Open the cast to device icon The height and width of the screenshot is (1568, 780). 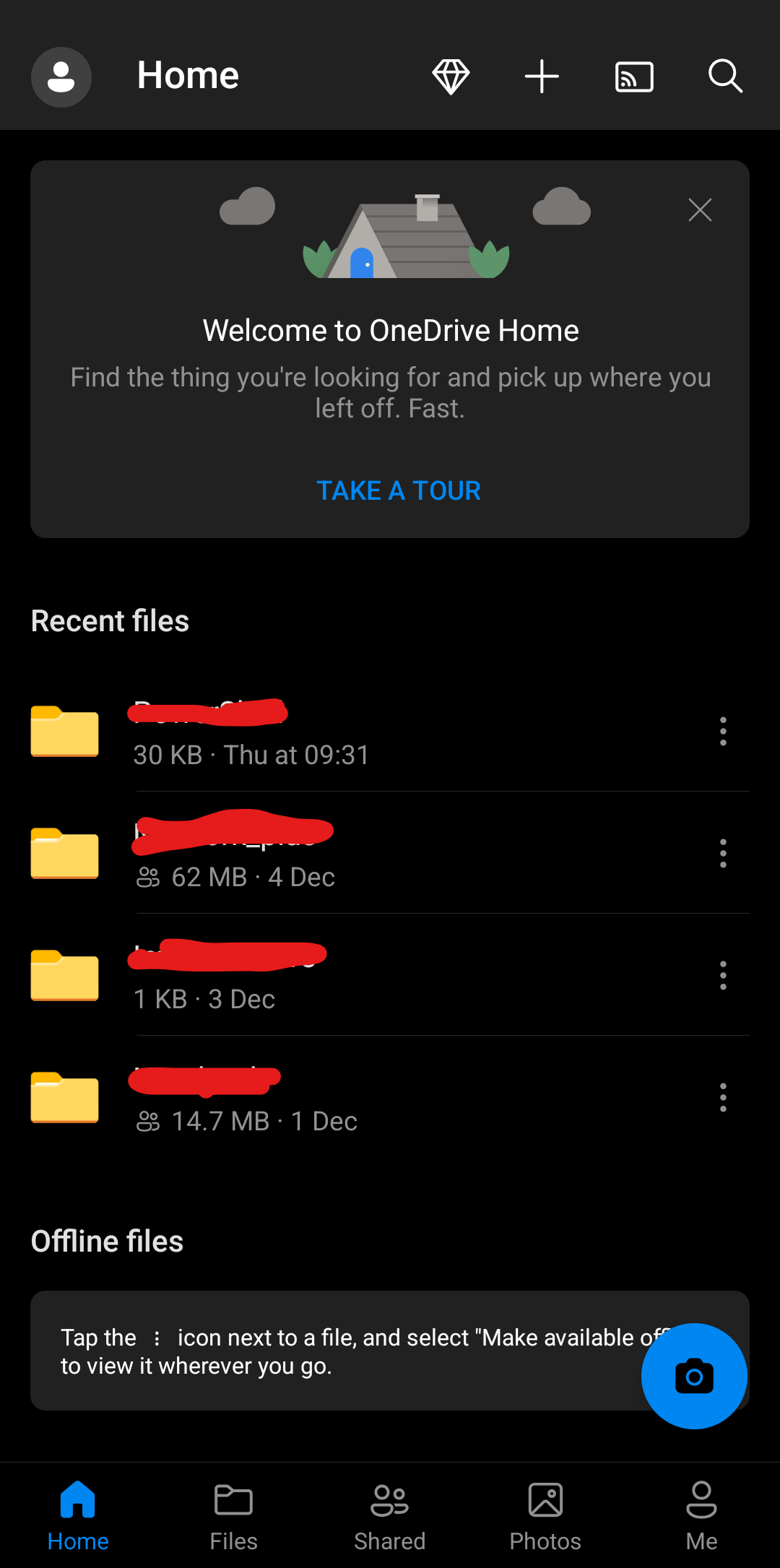click(634, 77)
